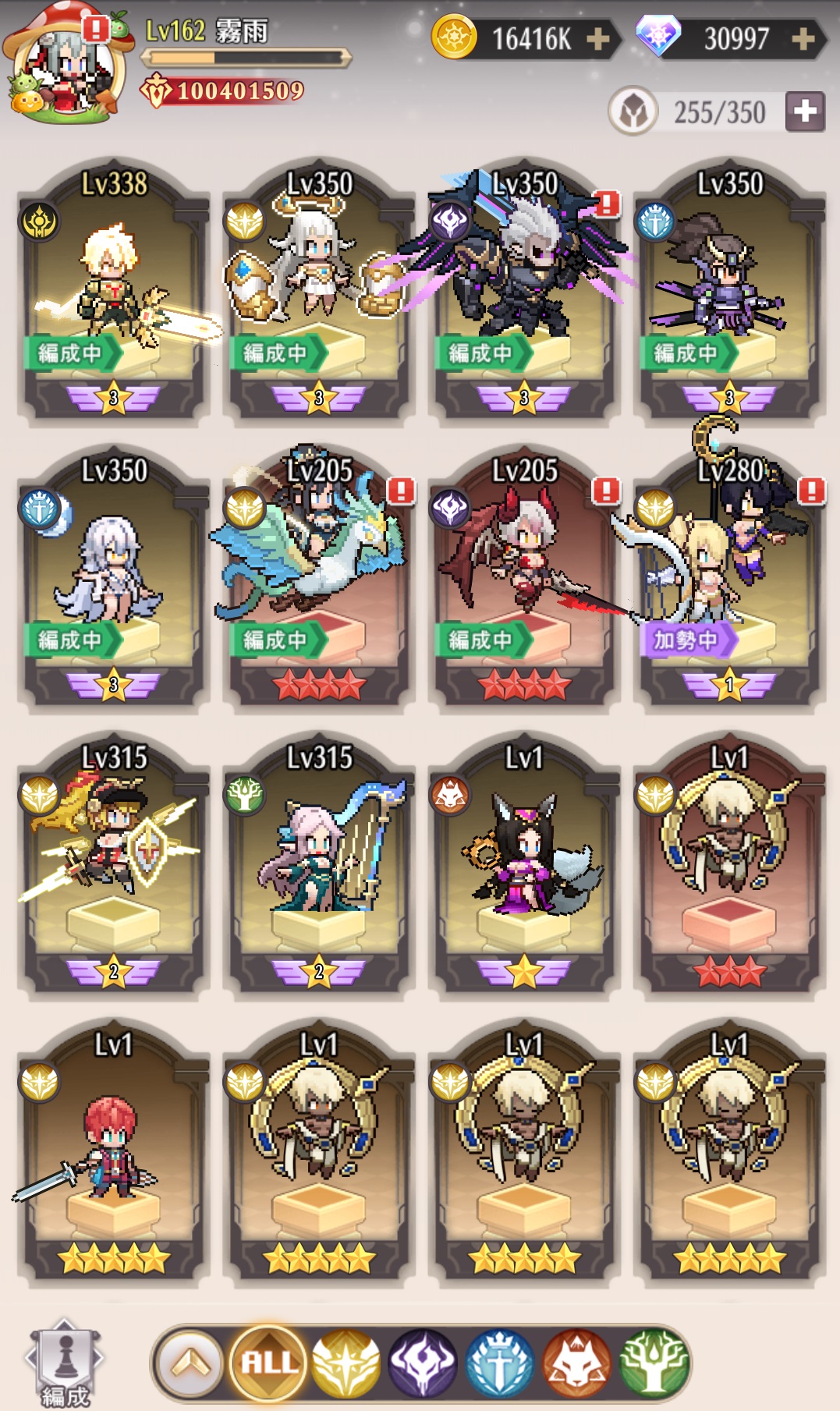
Task: Filter heroes by gold winged faction
Action: click(x=346, y=1363)
